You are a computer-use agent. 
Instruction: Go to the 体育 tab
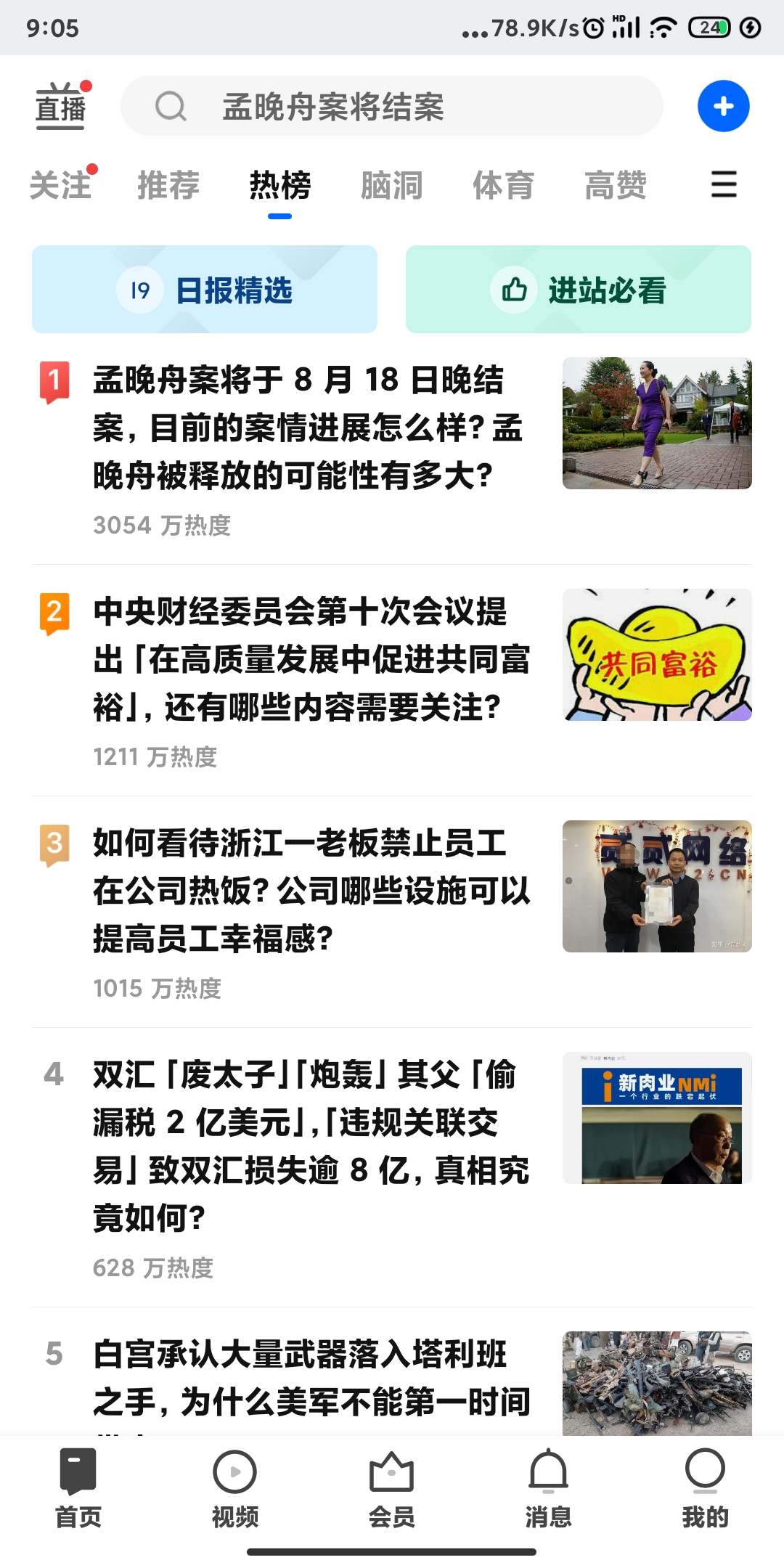(504, 185)
